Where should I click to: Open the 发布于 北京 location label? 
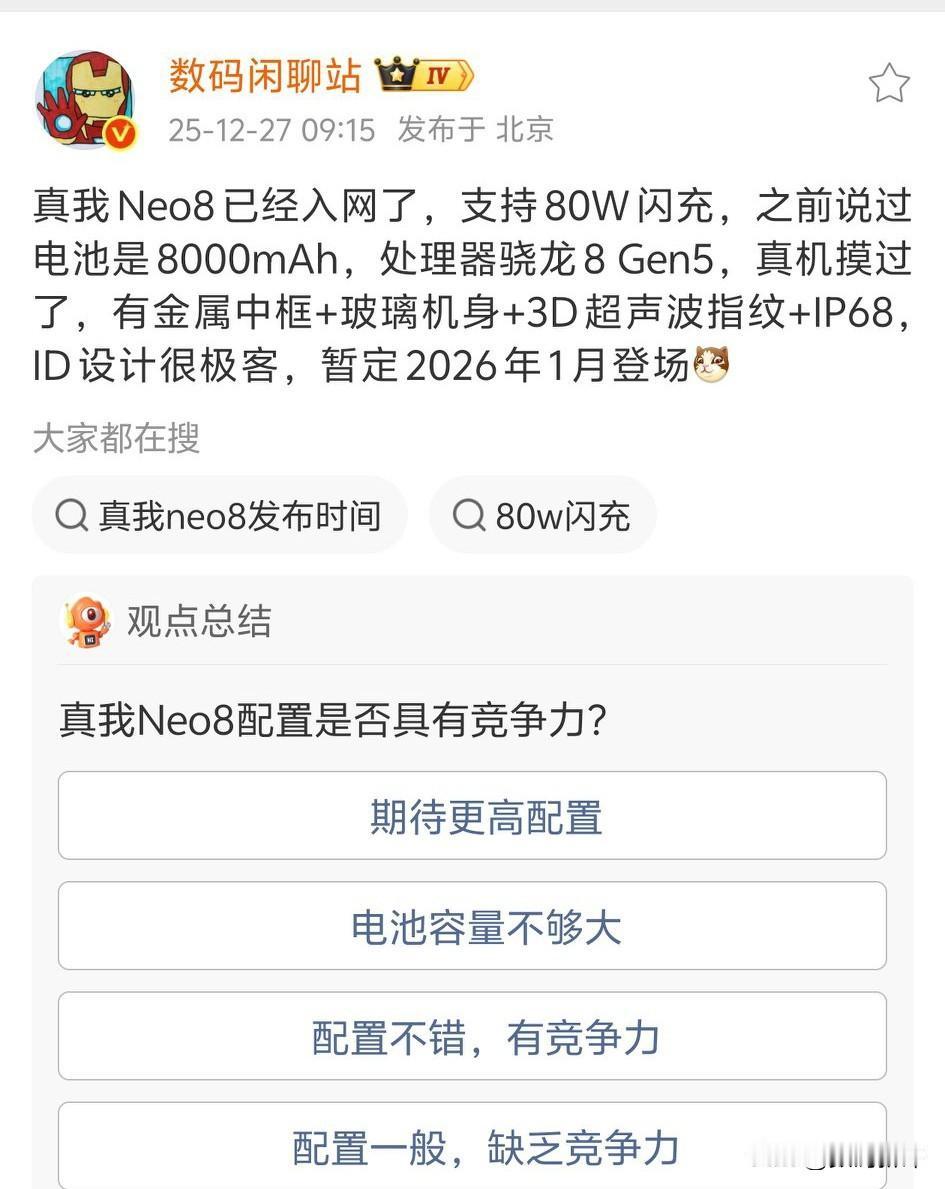click(469, 130)
